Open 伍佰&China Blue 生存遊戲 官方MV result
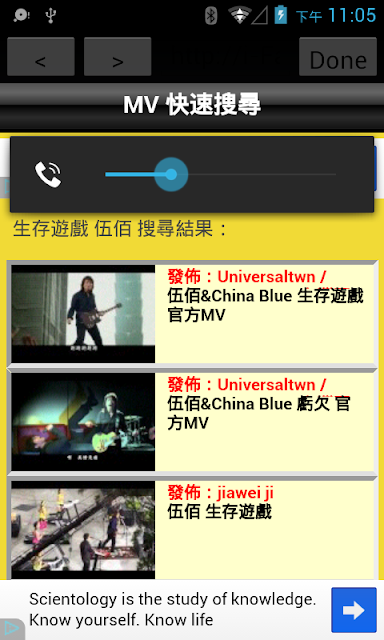This screenshot has width=384, height=640. [x=192, y=313]
